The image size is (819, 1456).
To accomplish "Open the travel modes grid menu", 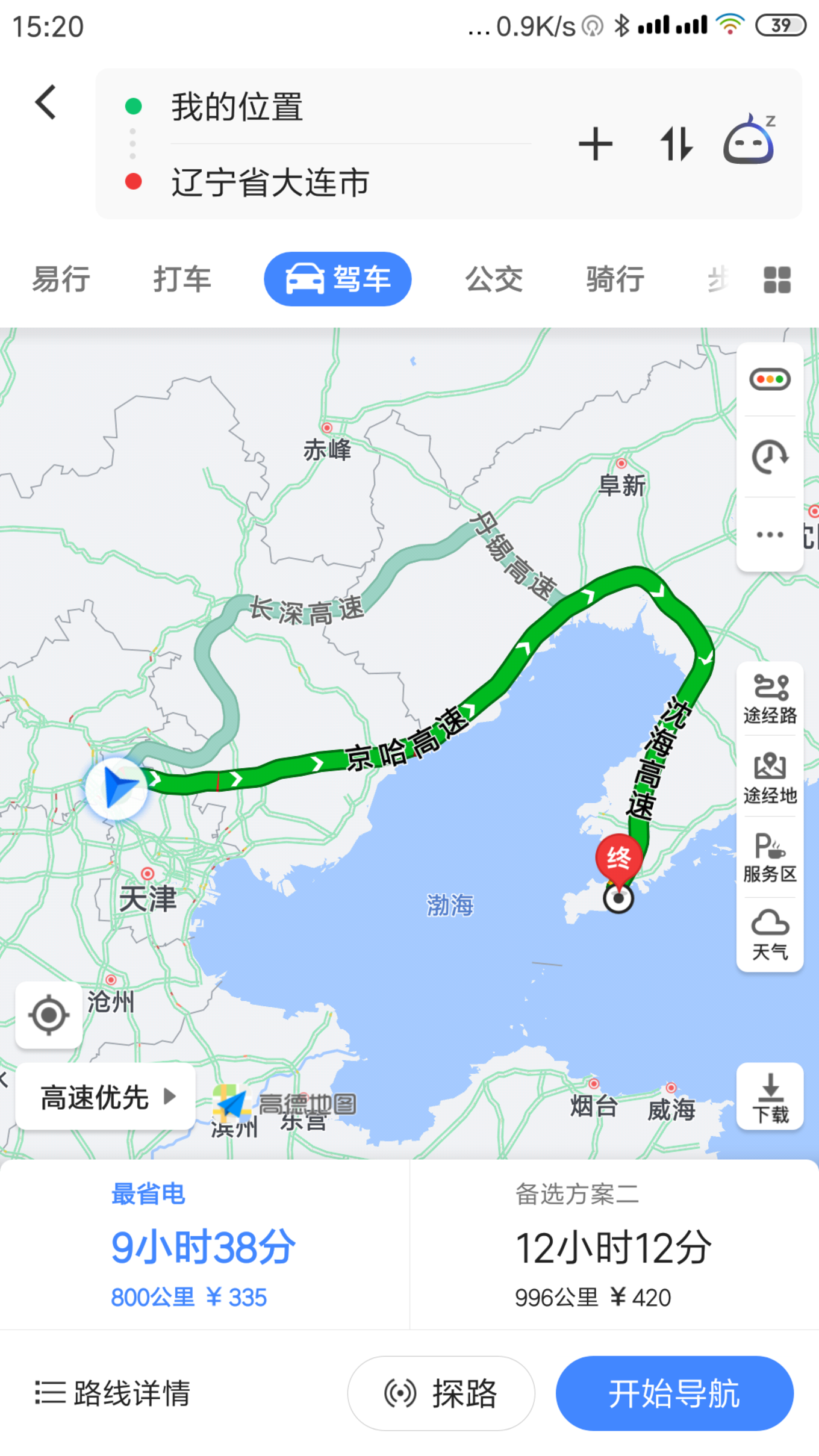I will click(x=777, y=280).
